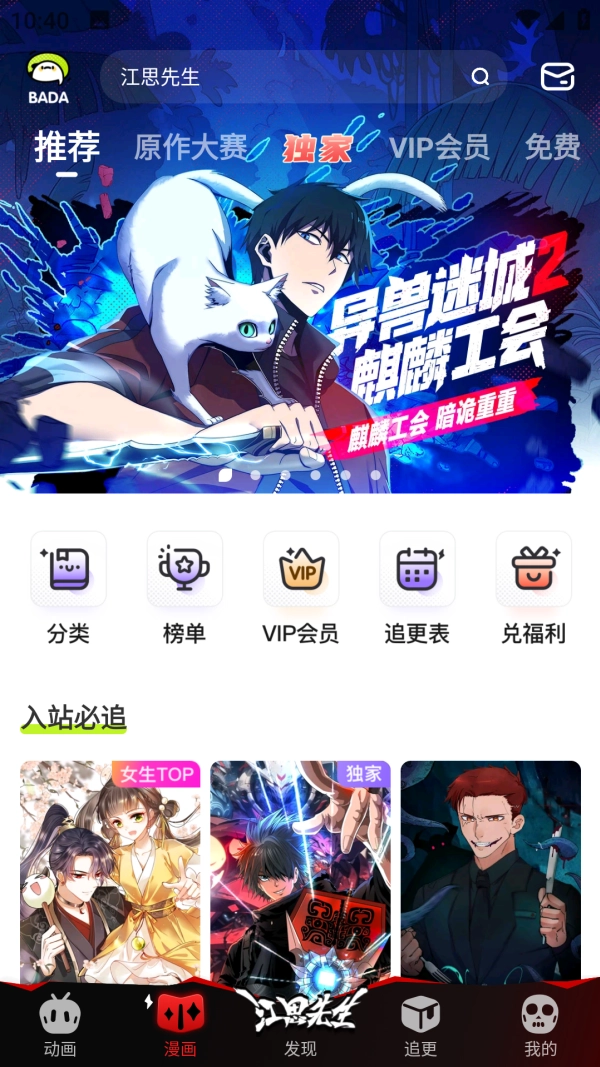Screen dimensions: 600x1067
Task: Open the 兑福利 gift shortcut
Action: [x=533, y=588]
